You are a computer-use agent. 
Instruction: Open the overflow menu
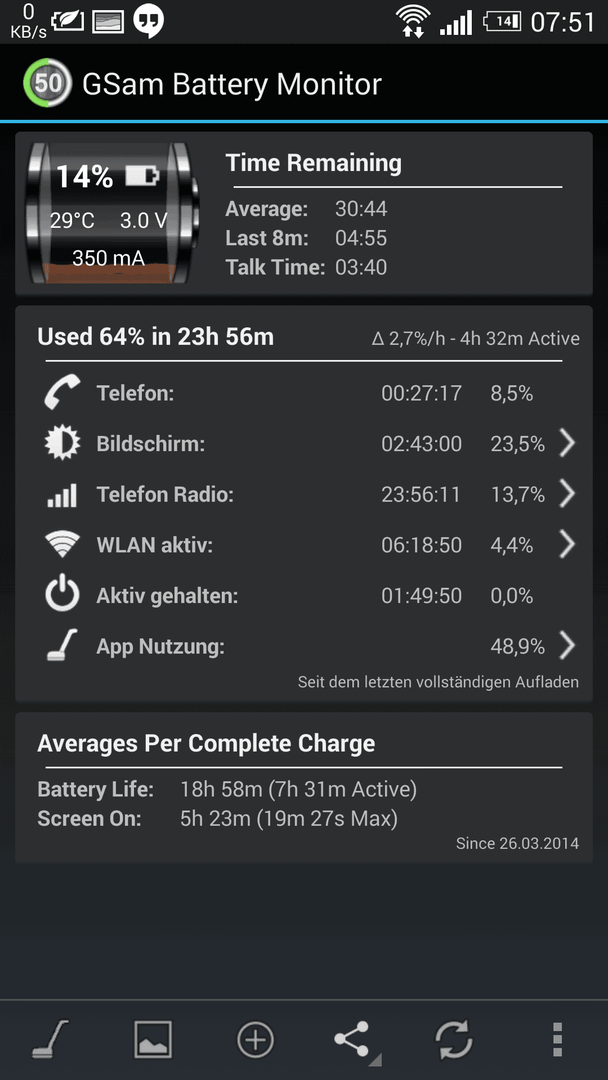point(557,1039)
